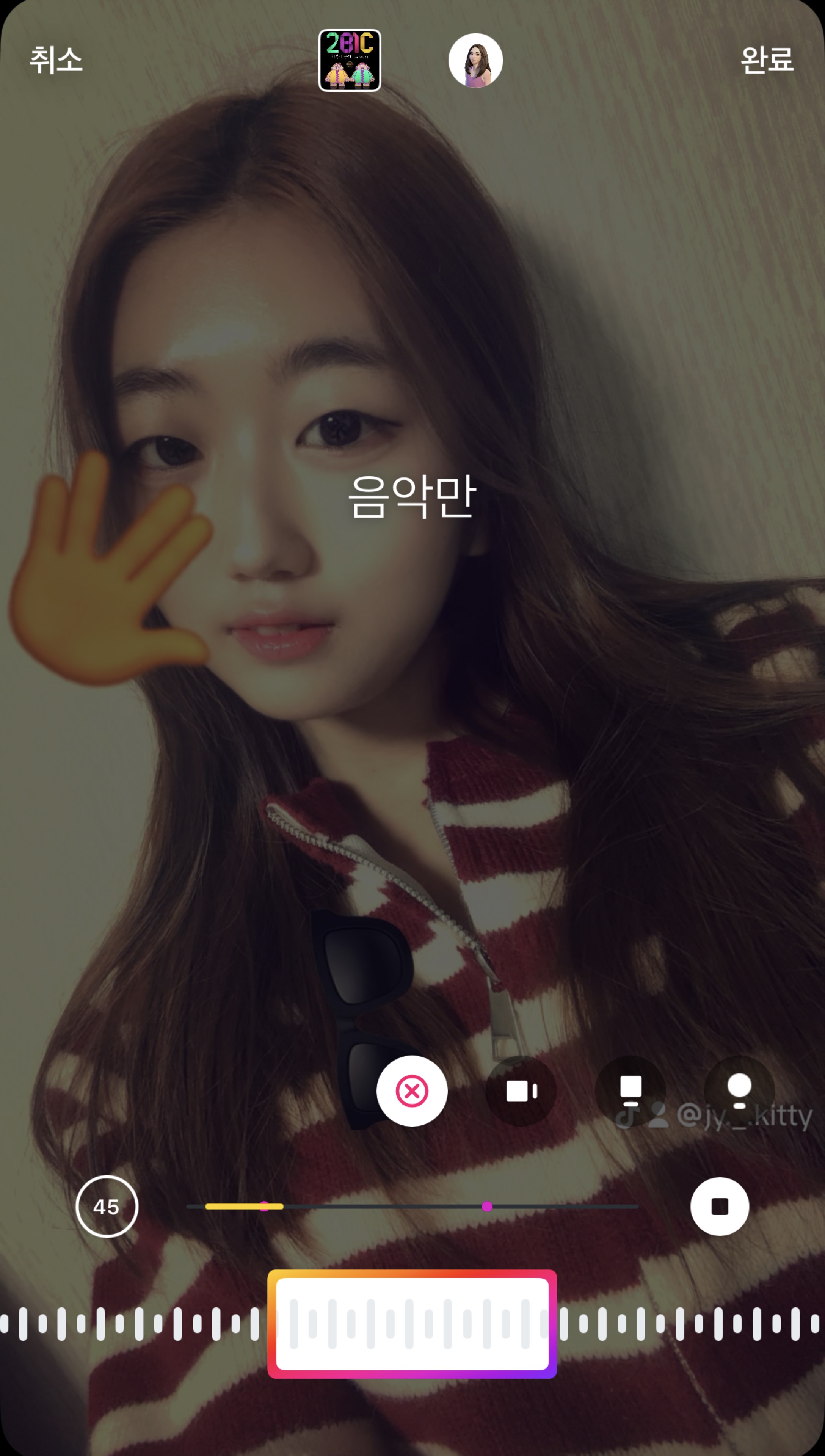Screen dimensions: 825x1456
Task: Tap 취소 to cancel music editing
Action: 55,60
